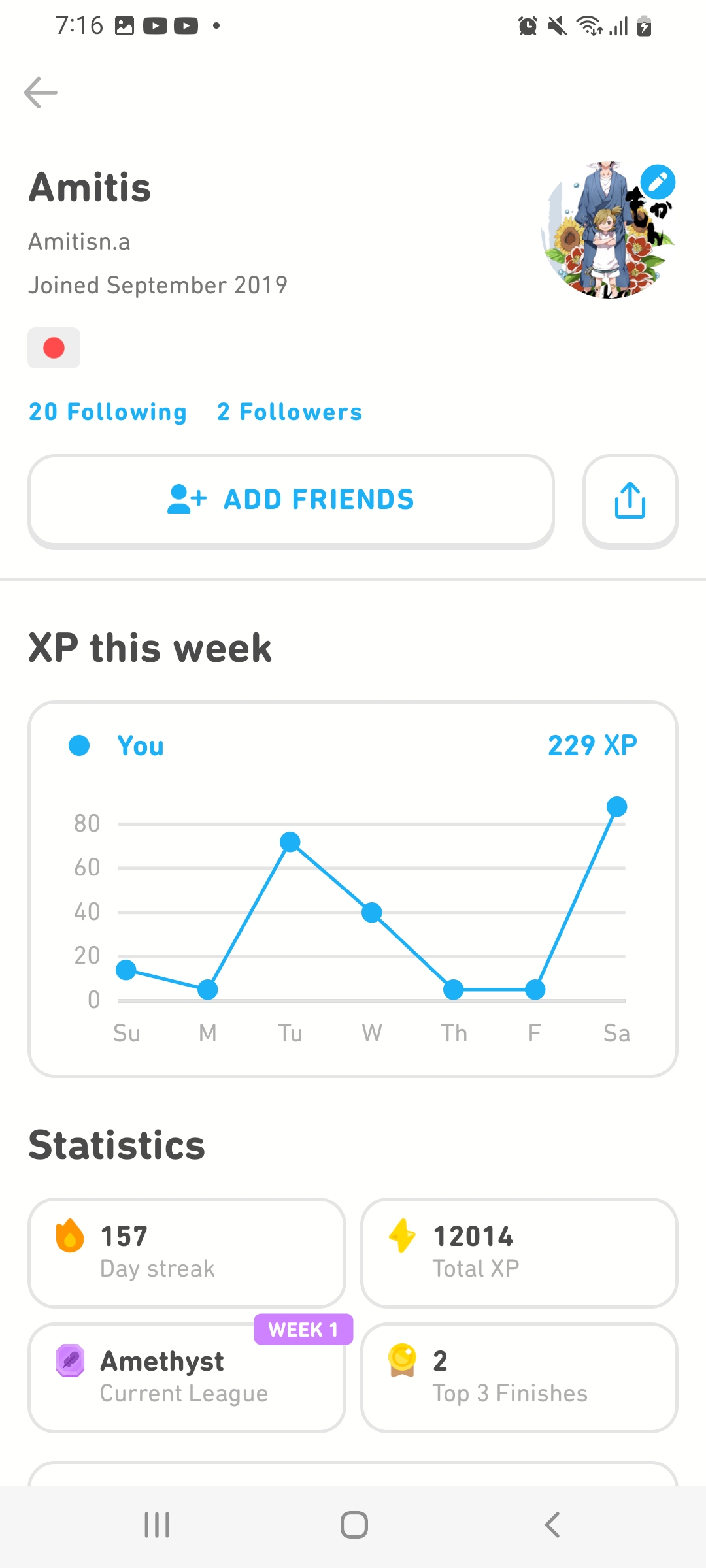Open the Amethyst Current League card
This screenshot has width=706, height=1568.
click(x=187, y=1377)
